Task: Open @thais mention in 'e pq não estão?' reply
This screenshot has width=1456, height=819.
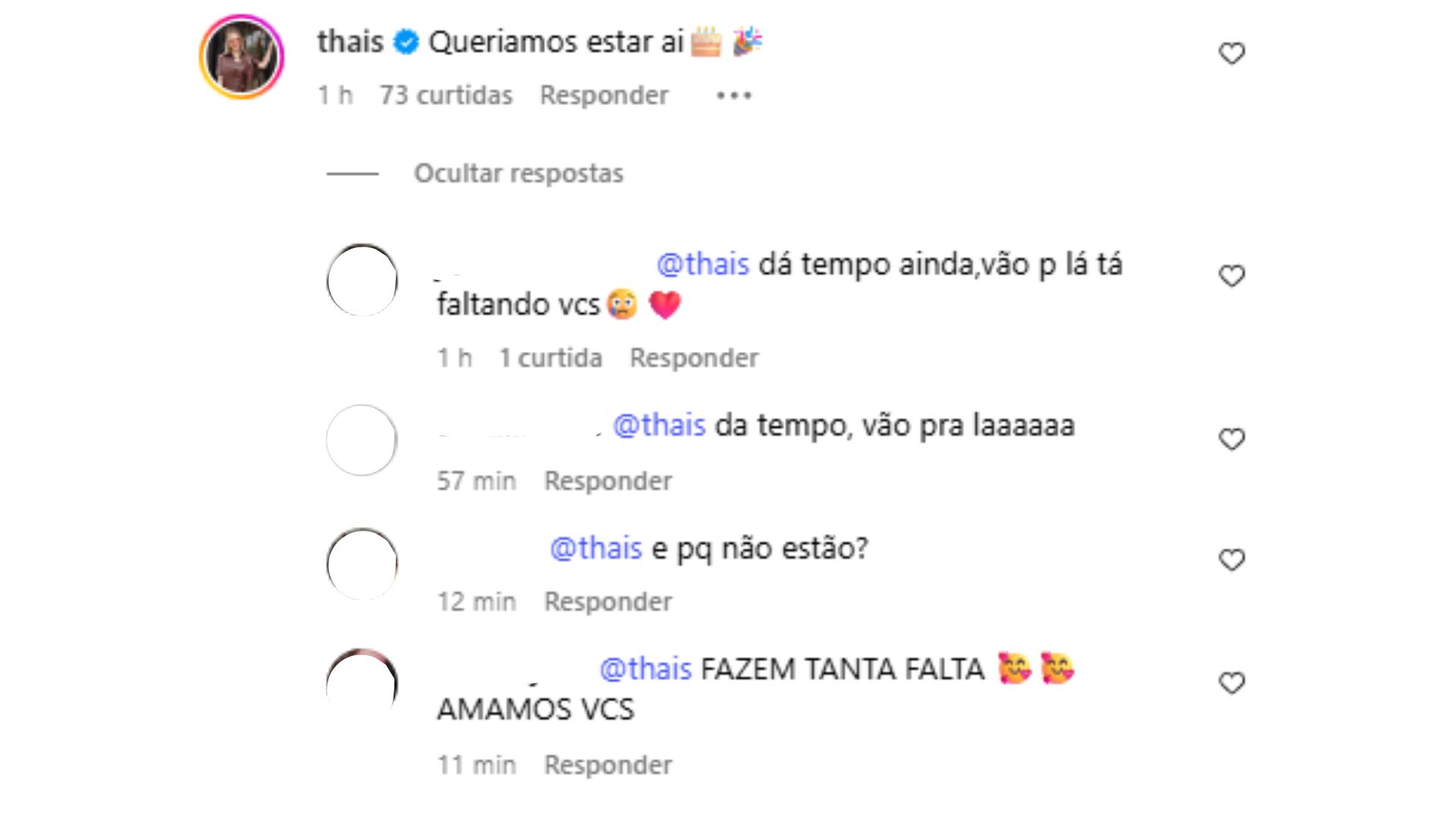Action: (x=596, y=548)
